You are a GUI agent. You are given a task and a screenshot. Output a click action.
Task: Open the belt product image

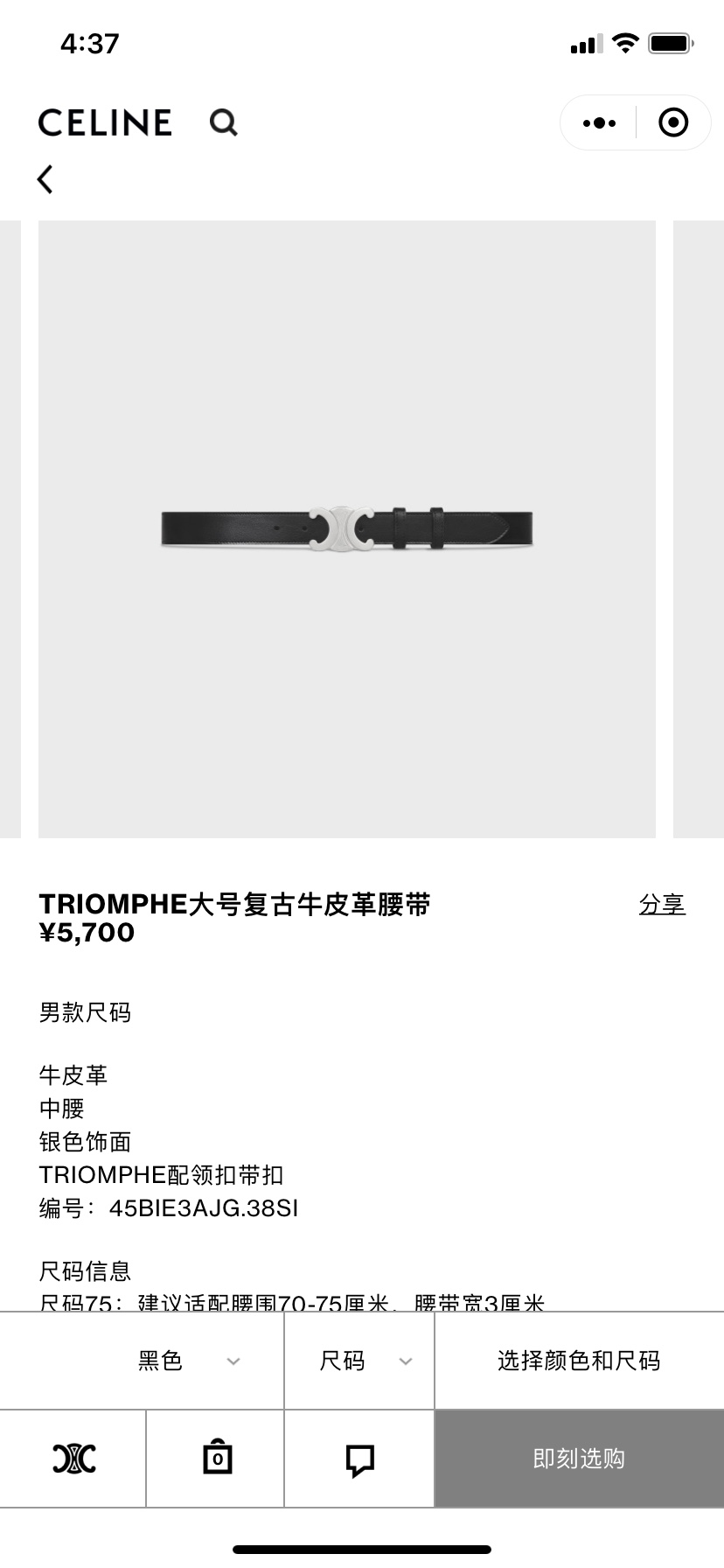pos(347,529)
